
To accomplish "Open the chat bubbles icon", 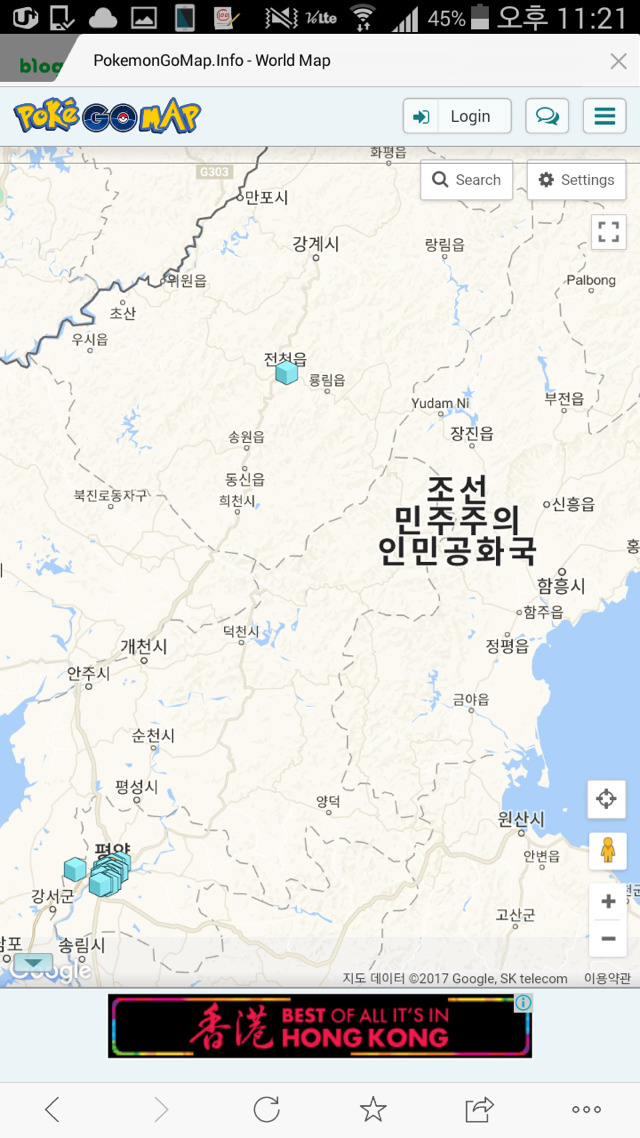I will click(x=547, y=116).
